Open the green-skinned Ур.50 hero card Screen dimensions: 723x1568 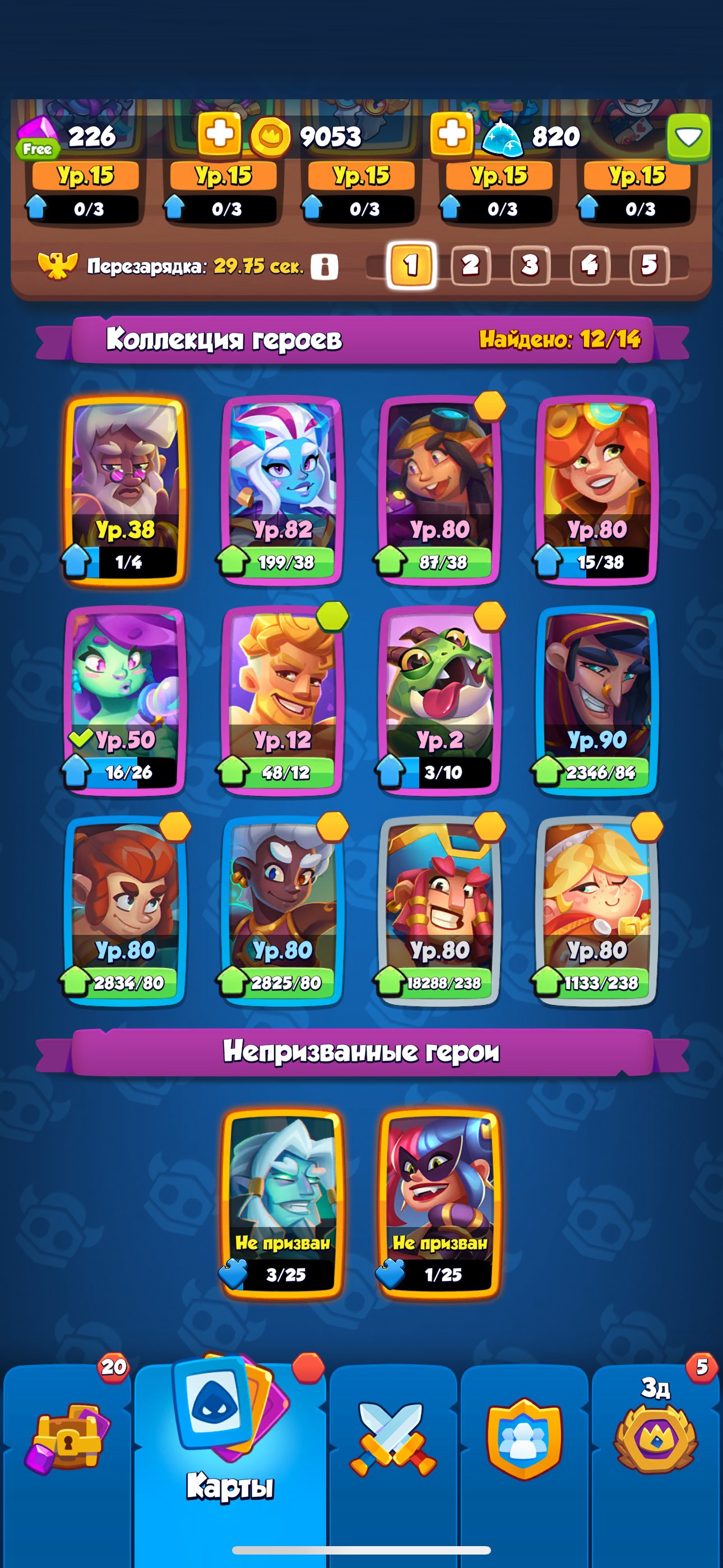pos(126,701)
